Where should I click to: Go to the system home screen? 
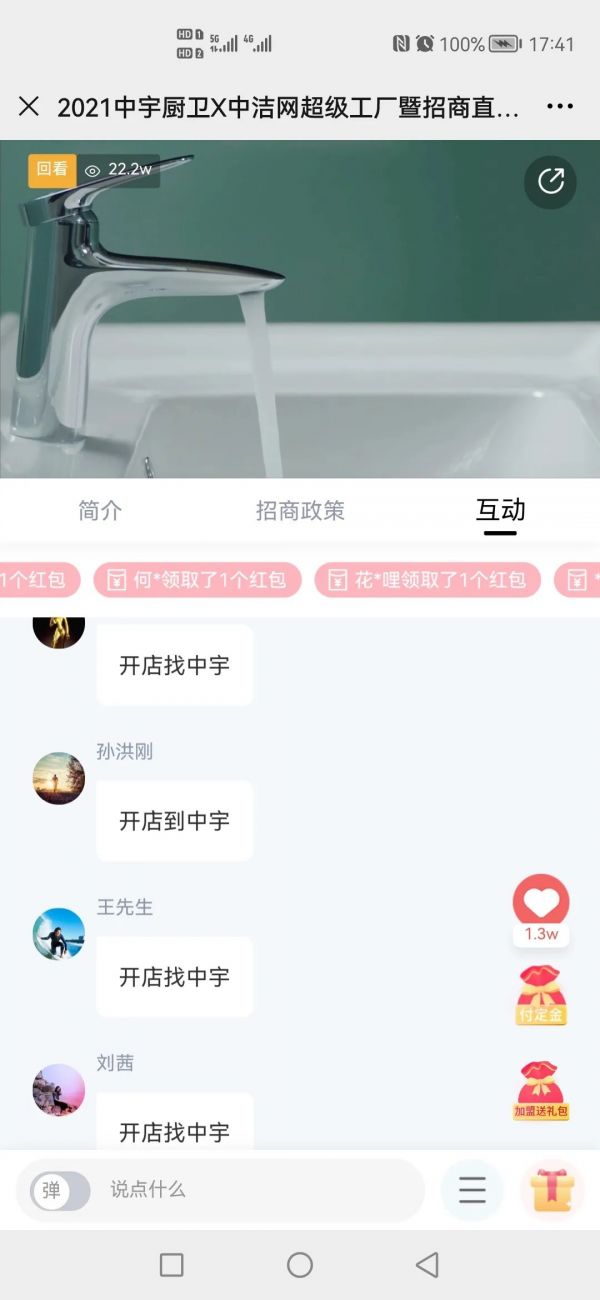point(300,1265)
